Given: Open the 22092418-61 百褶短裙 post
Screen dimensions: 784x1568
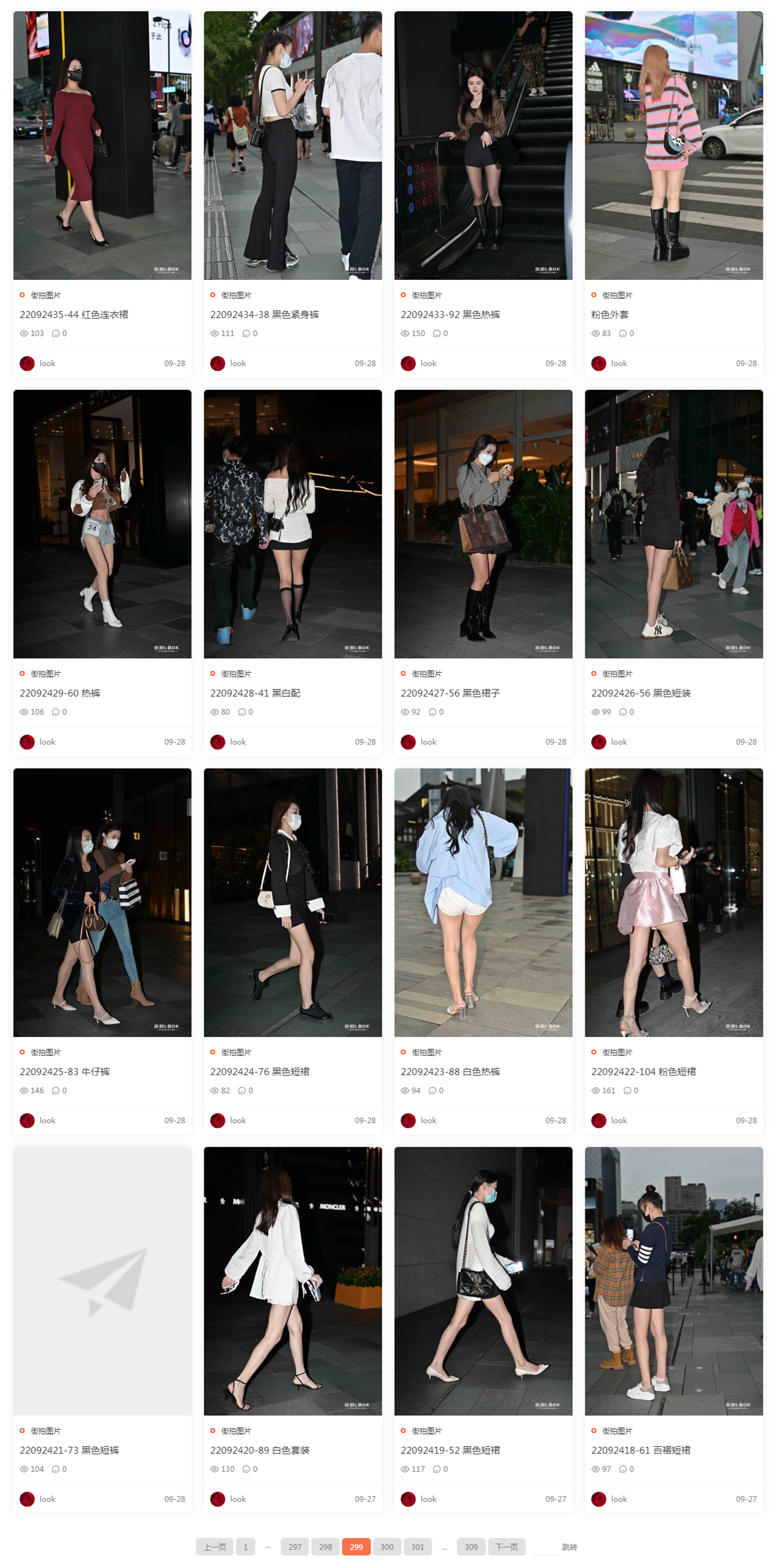Looking at the screenshot, I should [640, 1450].
